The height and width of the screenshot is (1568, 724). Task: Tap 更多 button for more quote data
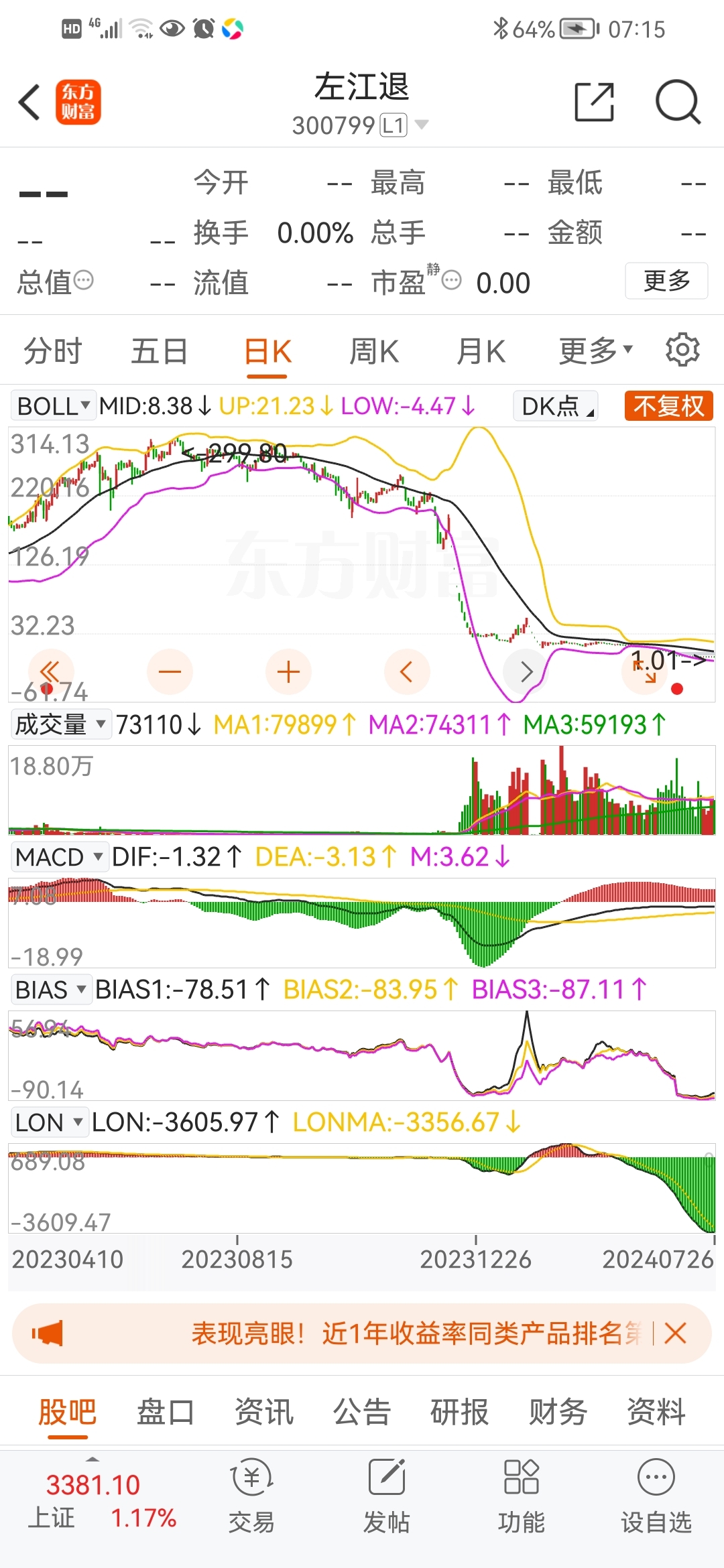coord(666,281)
